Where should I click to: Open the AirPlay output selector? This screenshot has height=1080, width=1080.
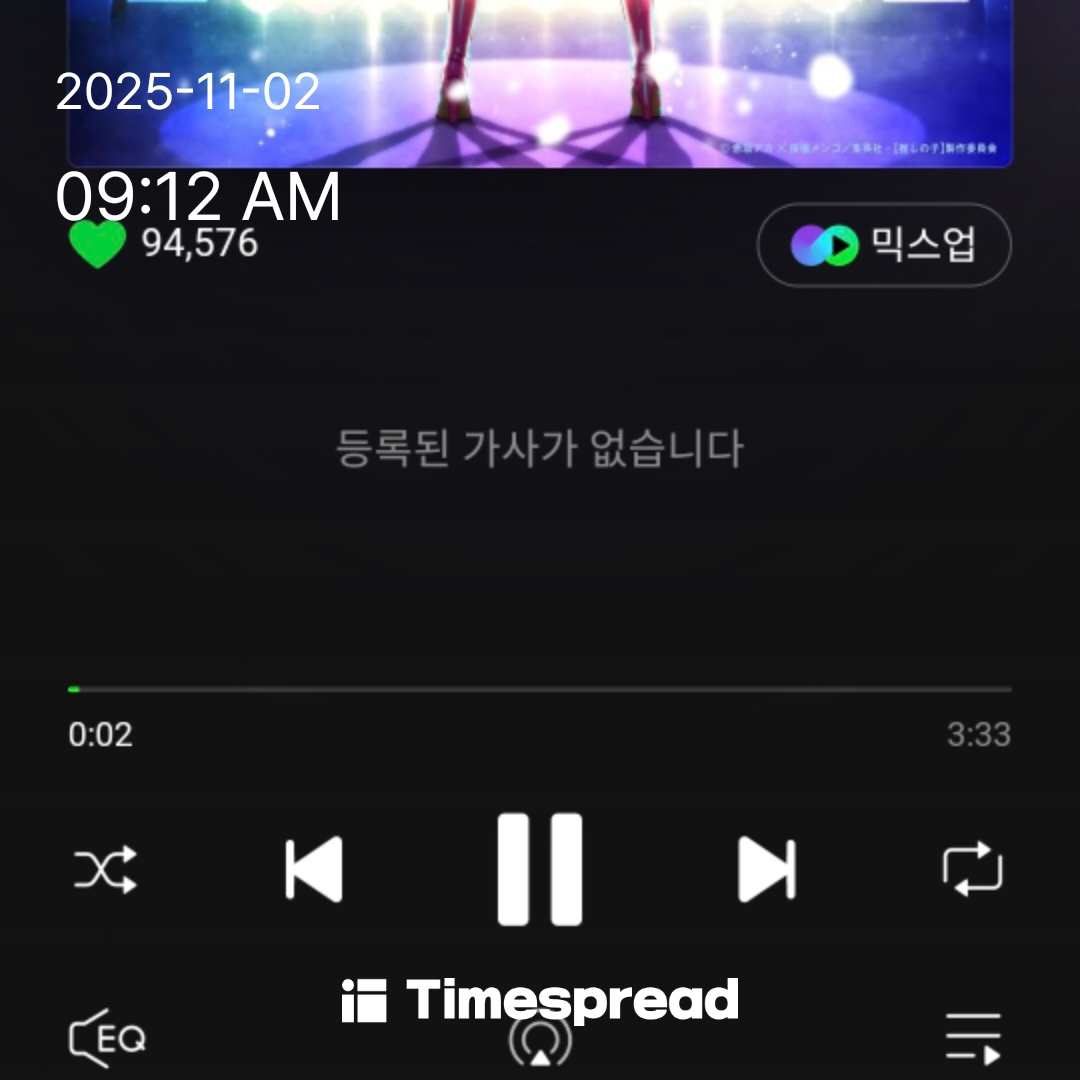click(x=540, y=1042)
